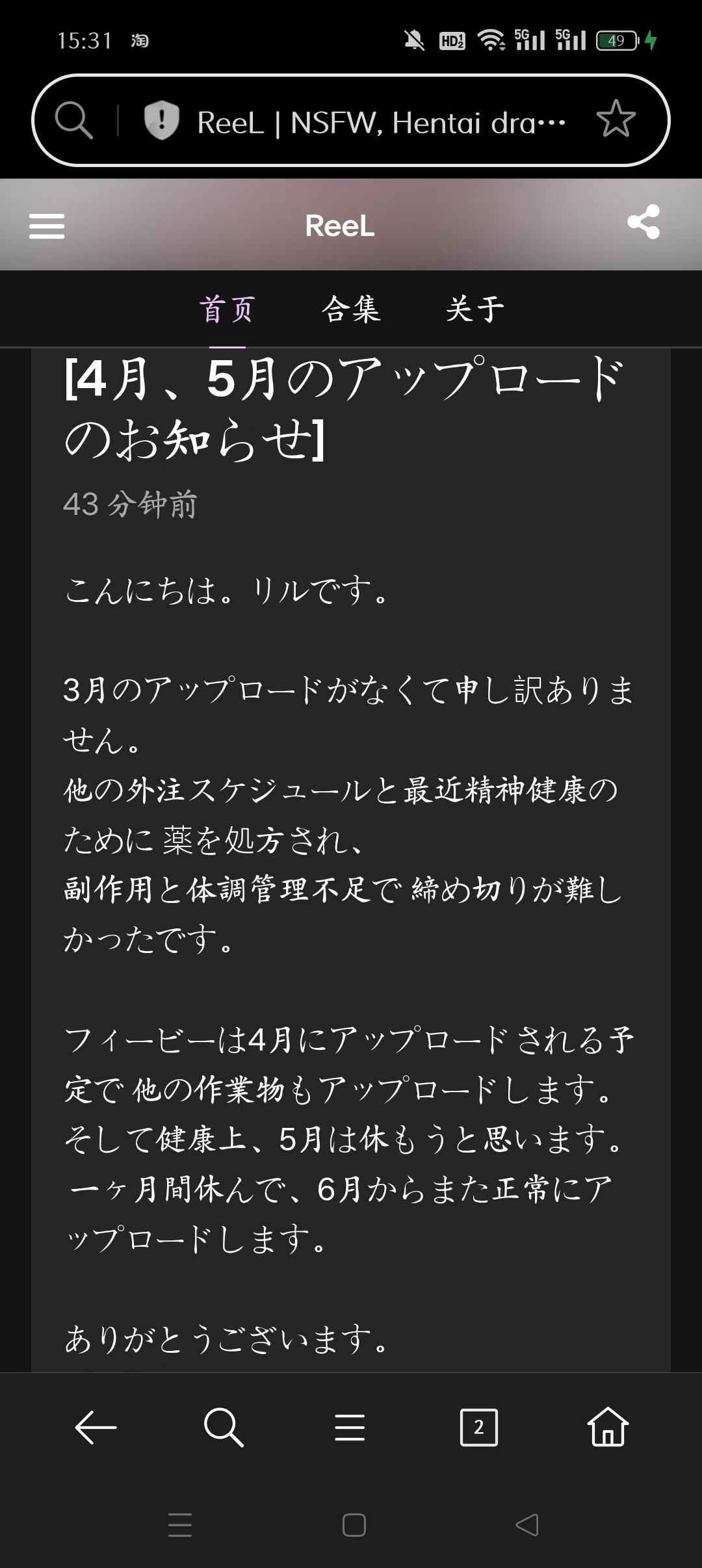
Task: Bookmark this page with the star icon
Action: click(616, 120)
